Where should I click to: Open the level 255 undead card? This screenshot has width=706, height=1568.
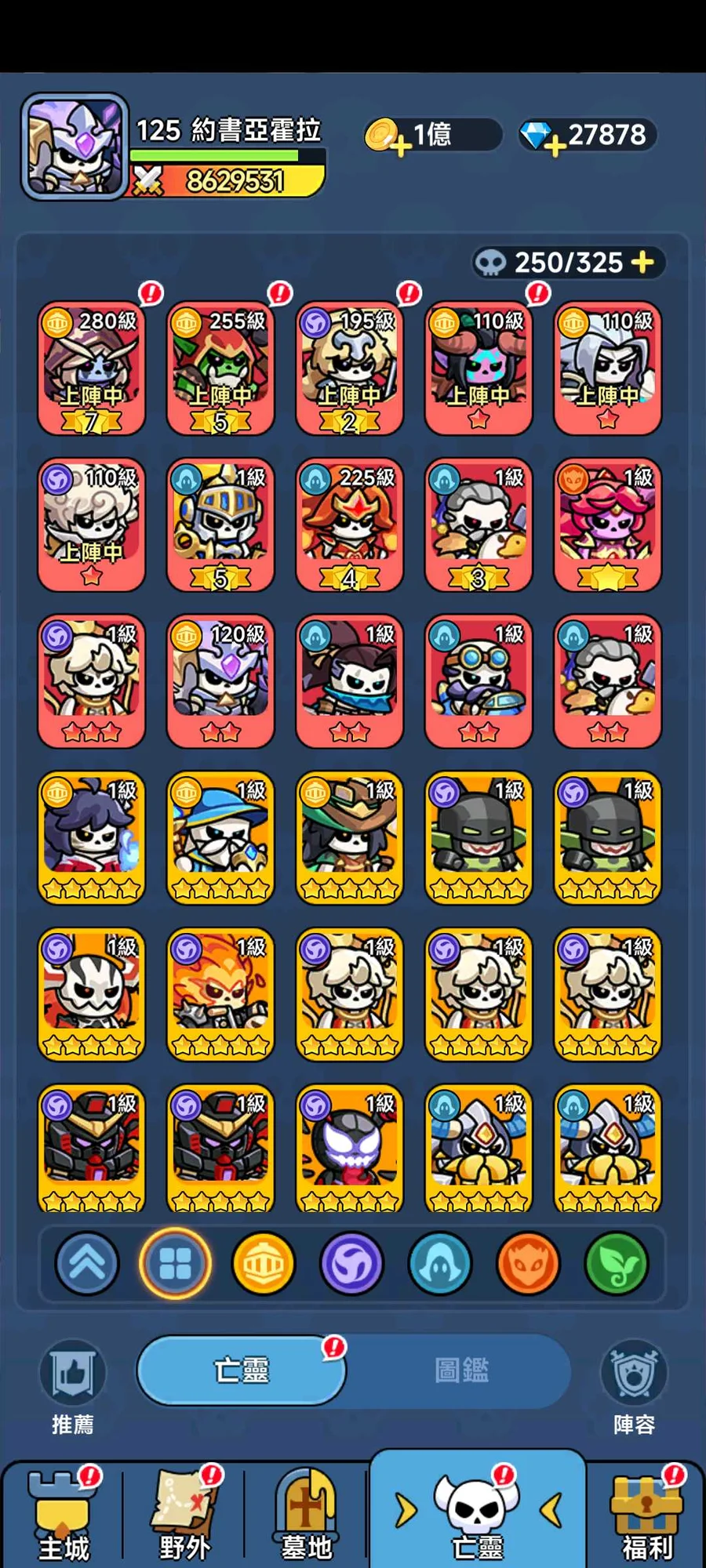[220, 368]
